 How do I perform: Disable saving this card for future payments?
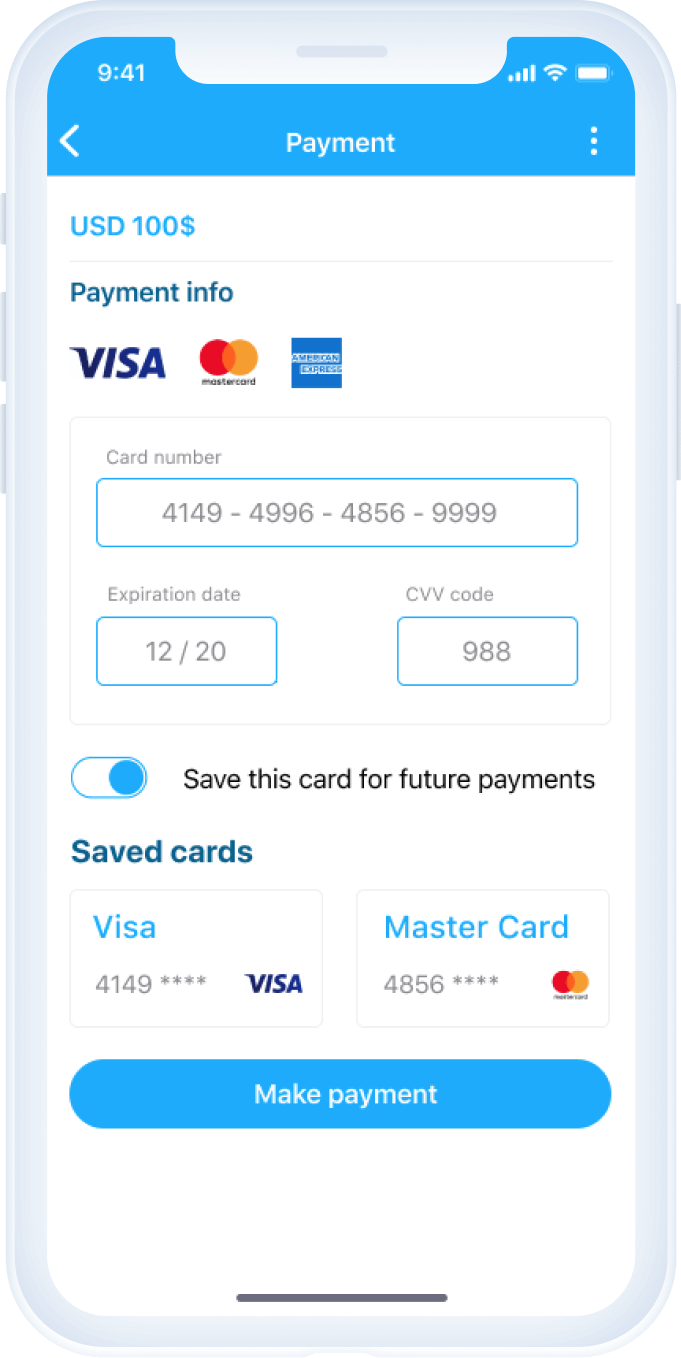(x=109, y=778)
